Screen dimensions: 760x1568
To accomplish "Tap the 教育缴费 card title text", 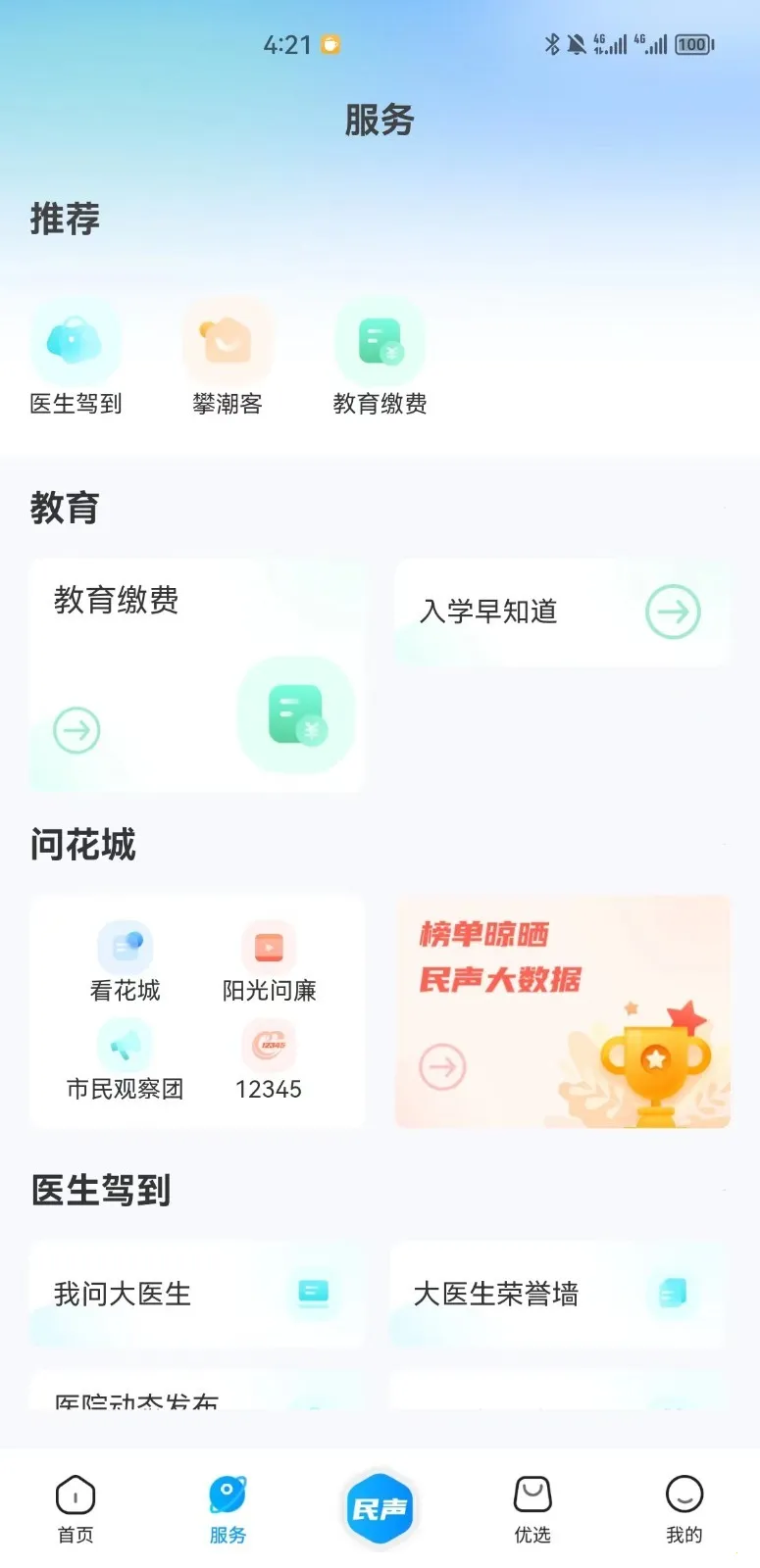I will point(116,601).
